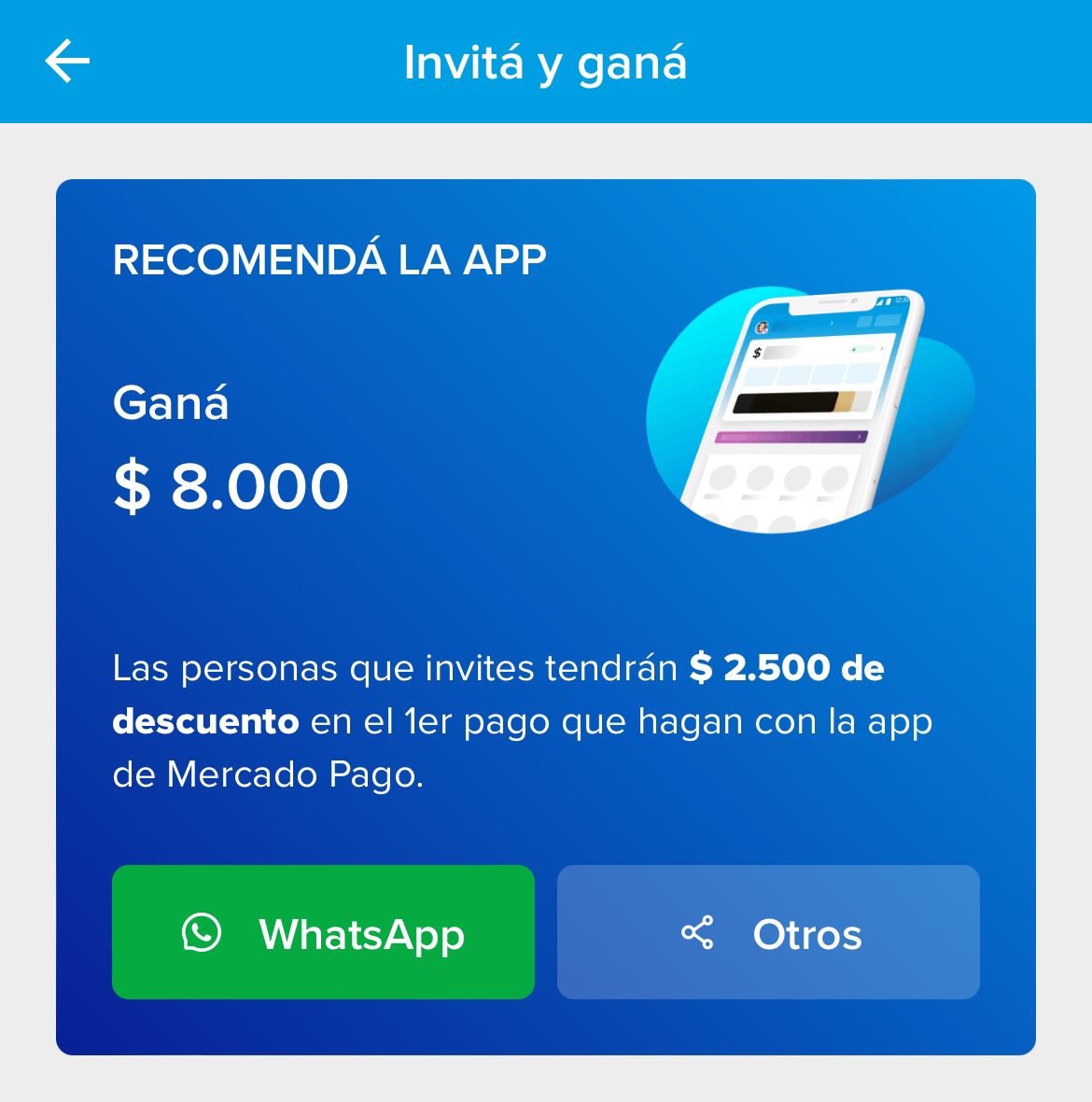Click the purple banner on the phone illustration
Viewport: 1092px width, 1102px height.
tap(792, 437)
